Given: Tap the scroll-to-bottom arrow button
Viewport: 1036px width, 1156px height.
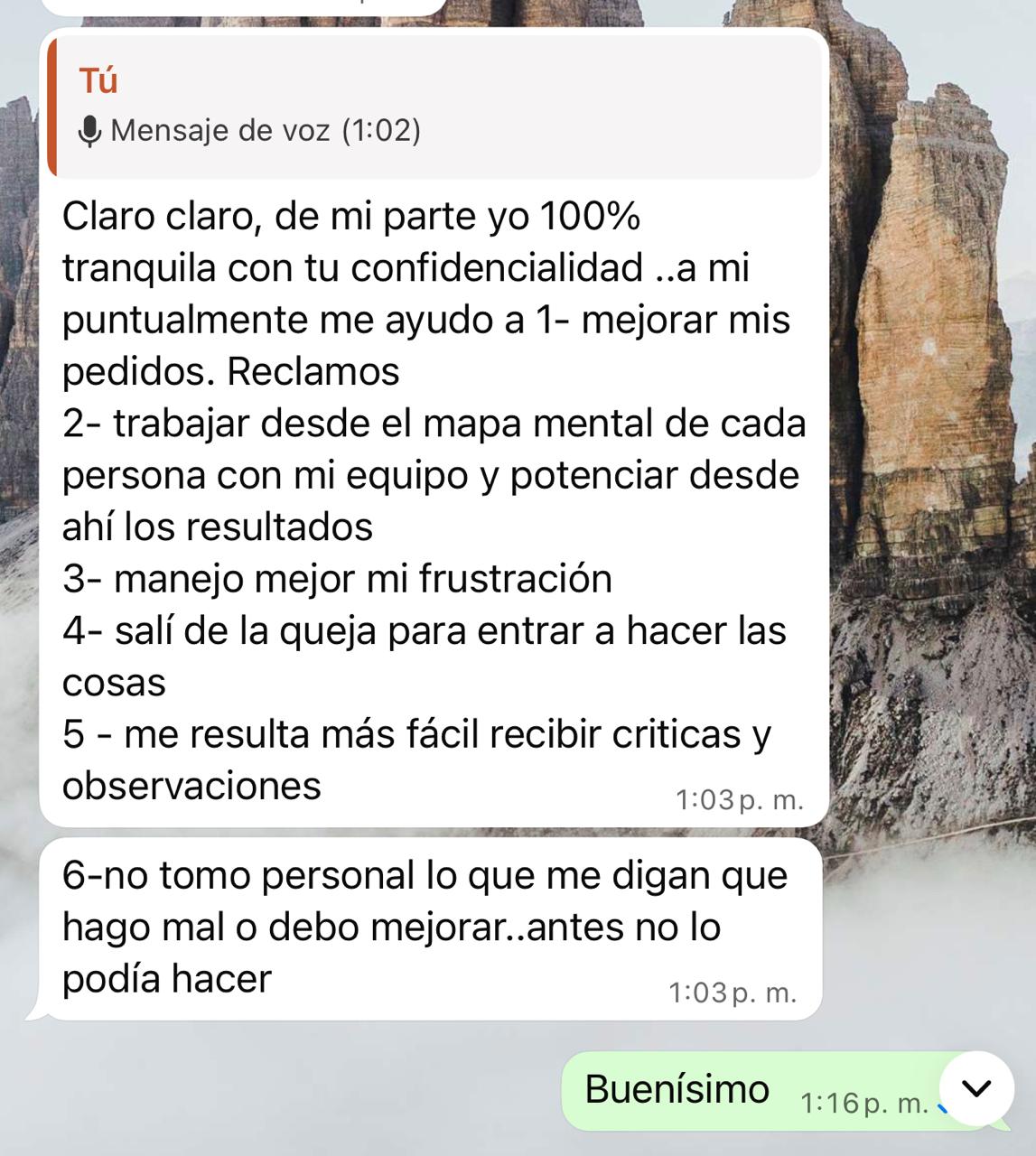Looking at the screenshot, I should tap(976, 1088).
